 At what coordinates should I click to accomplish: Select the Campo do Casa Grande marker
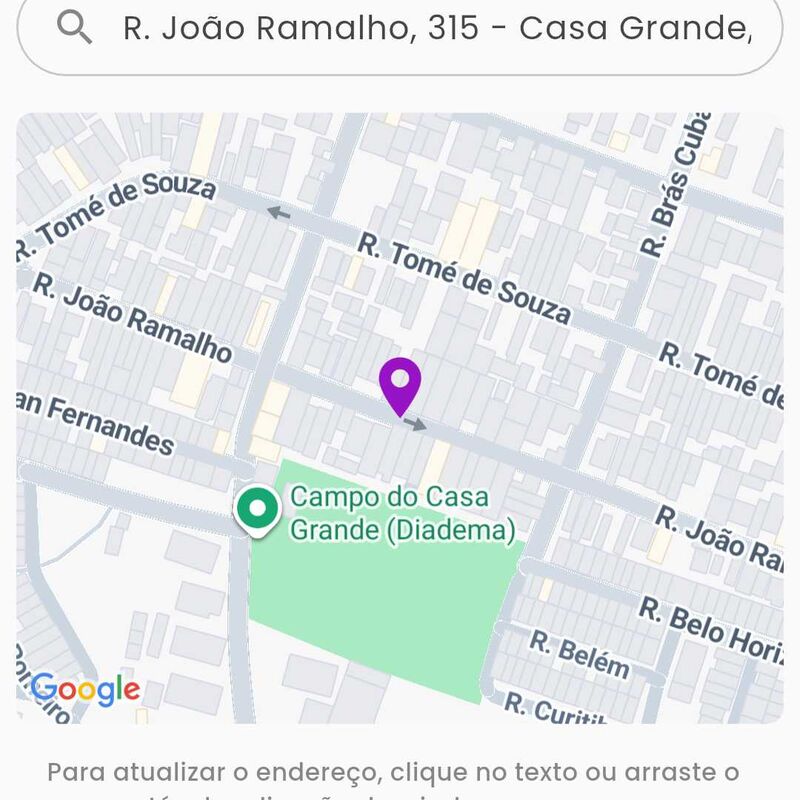[258, 509]
